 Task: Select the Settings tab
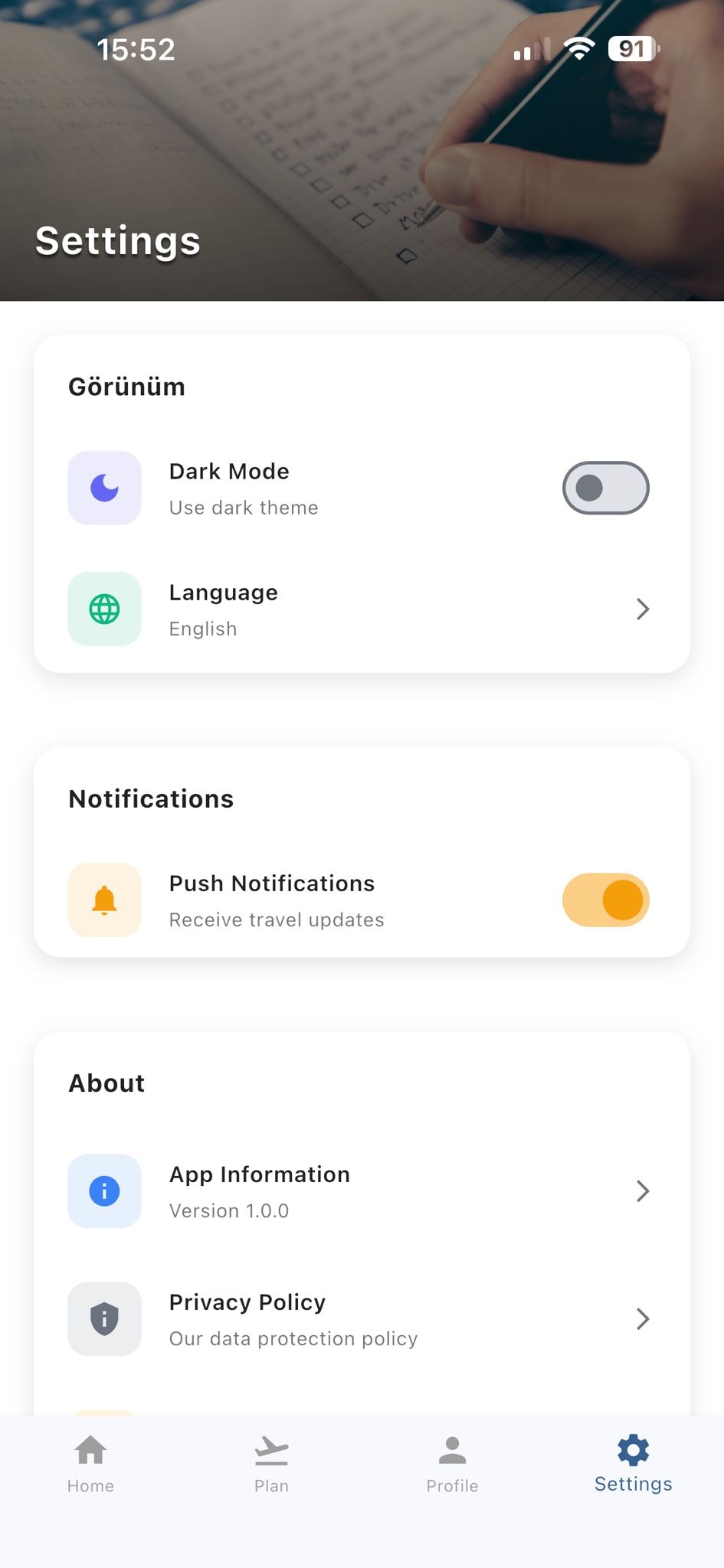click(633, 1464)
